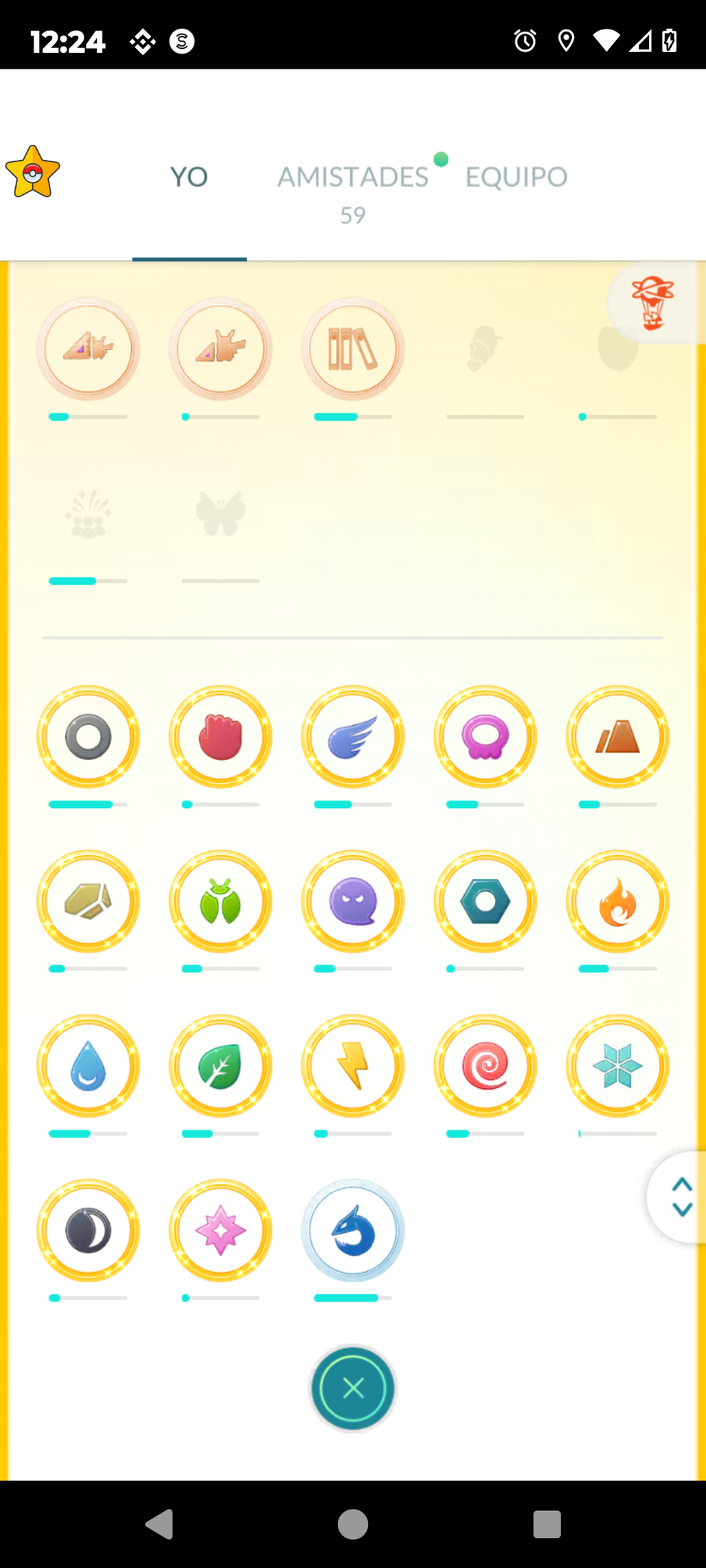The image size is (706, 1568).
Task: Switch to the EQUIPO tab
Action: point(516,177)
